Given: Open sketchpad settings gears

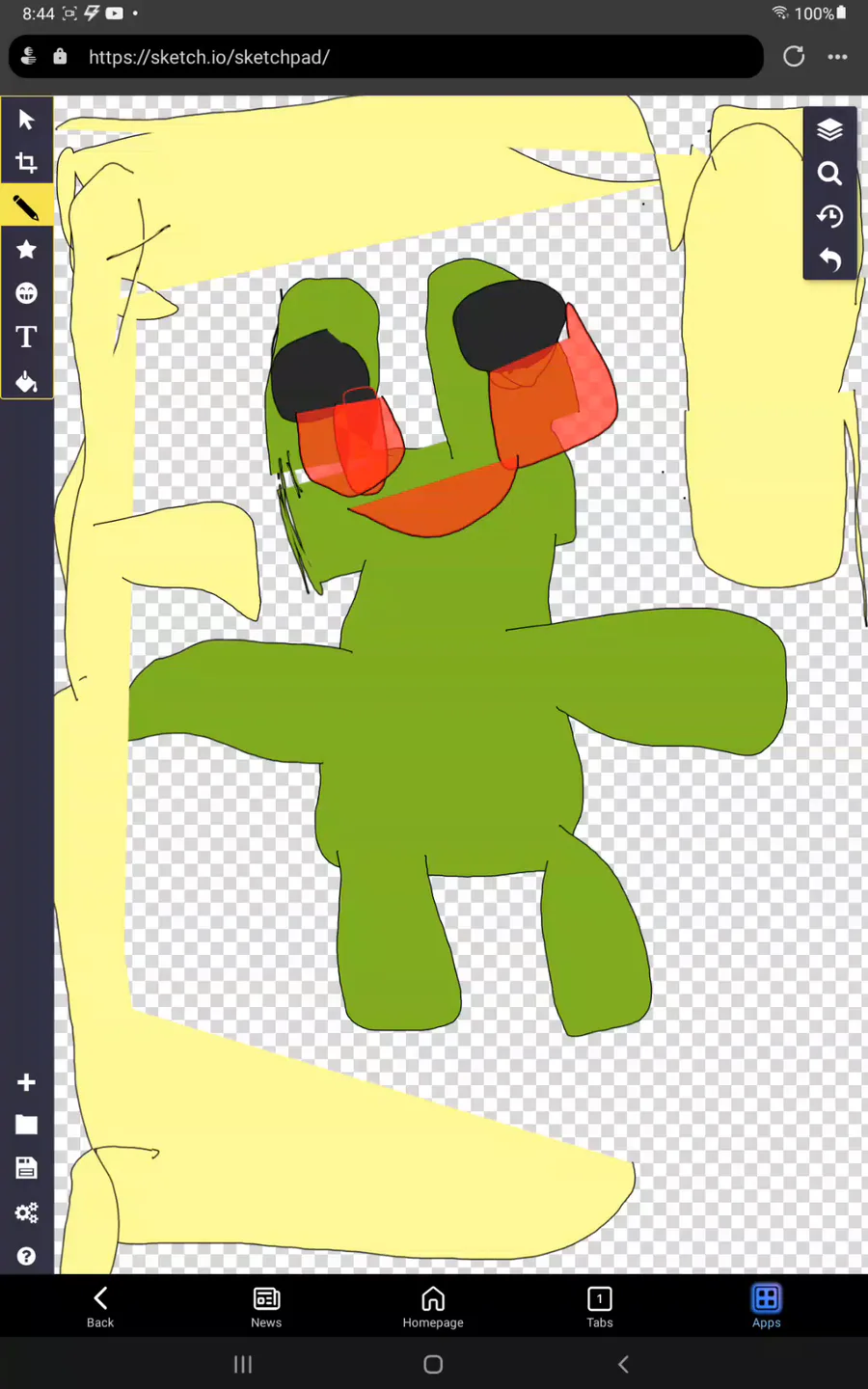Looking at the screenshot, I should [26, 1212].
